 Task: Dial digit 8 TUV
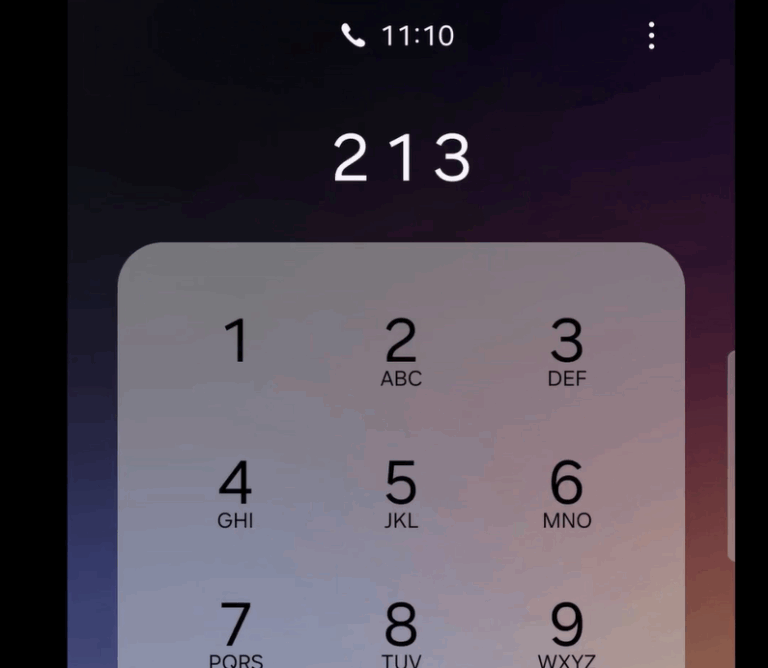[x=401, y=632]
